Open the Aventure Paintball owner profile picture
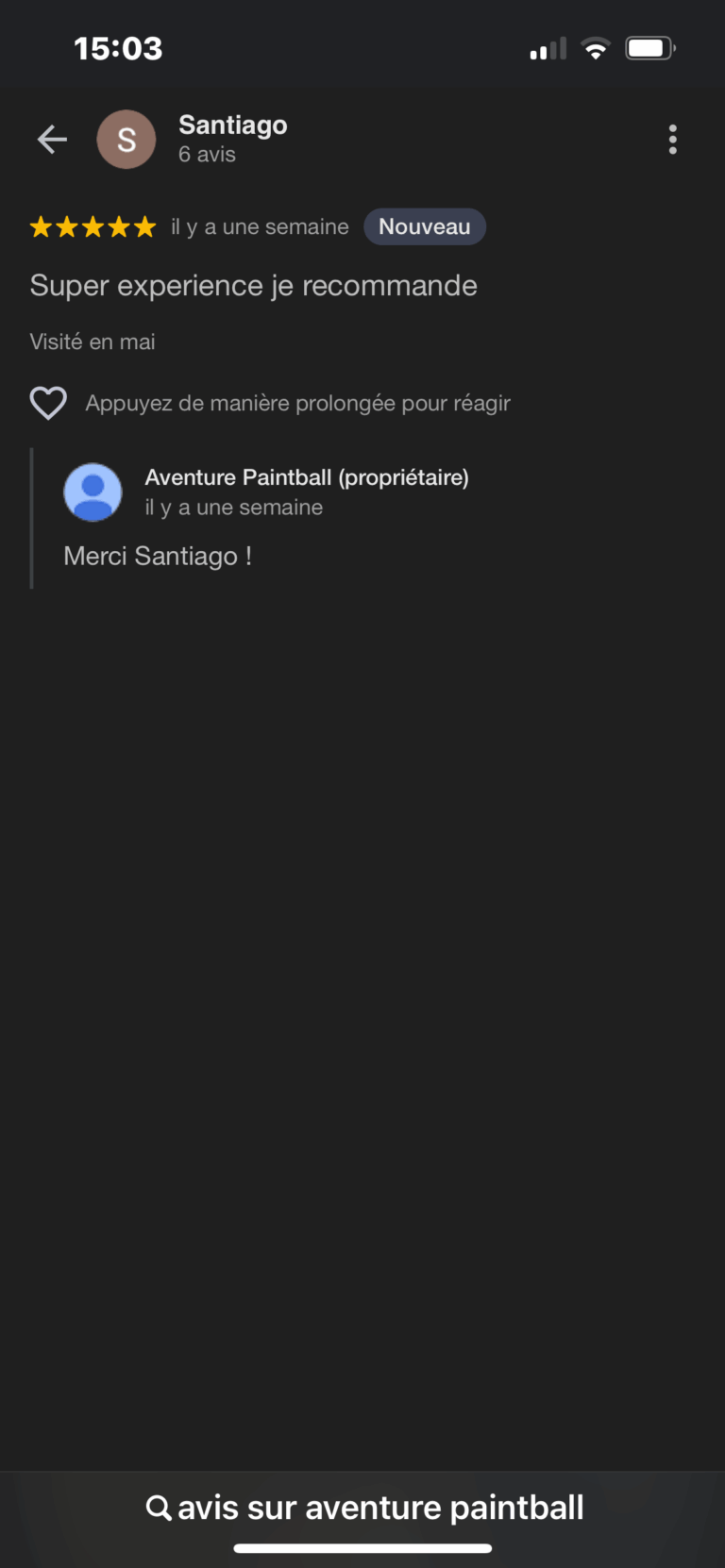This screenshot has height=1568, width=725. click(93, 492)
